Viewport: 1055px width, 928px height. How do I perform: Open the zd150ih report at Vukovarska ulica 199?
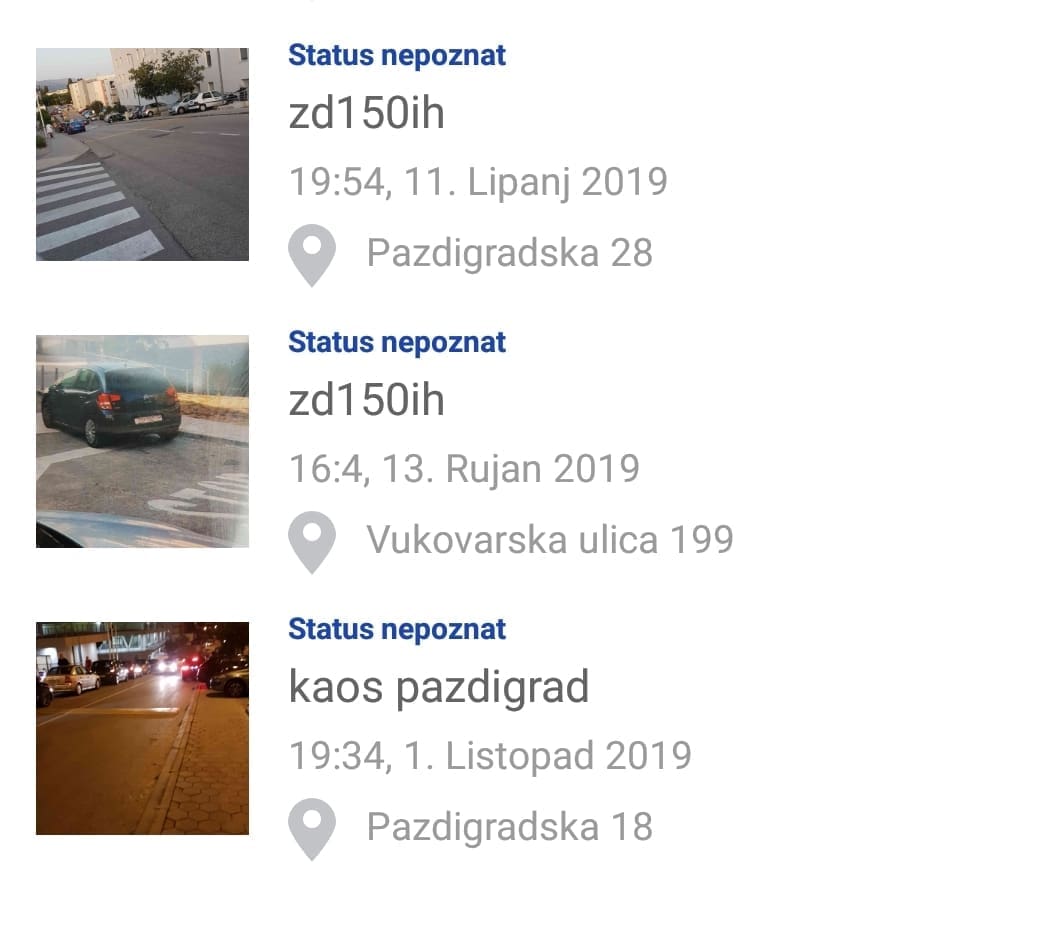pos(366,401)
